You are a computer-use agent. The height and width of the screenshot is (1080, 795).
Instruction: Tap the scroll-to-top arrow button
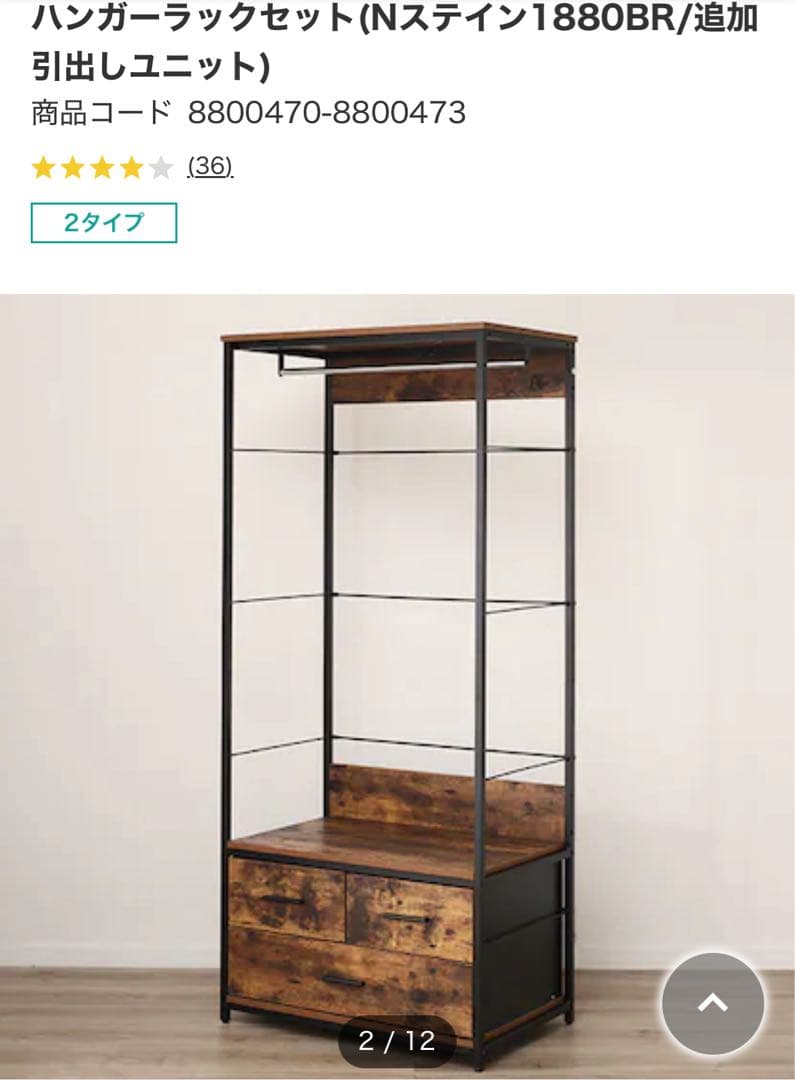(x=713, y=1003)
